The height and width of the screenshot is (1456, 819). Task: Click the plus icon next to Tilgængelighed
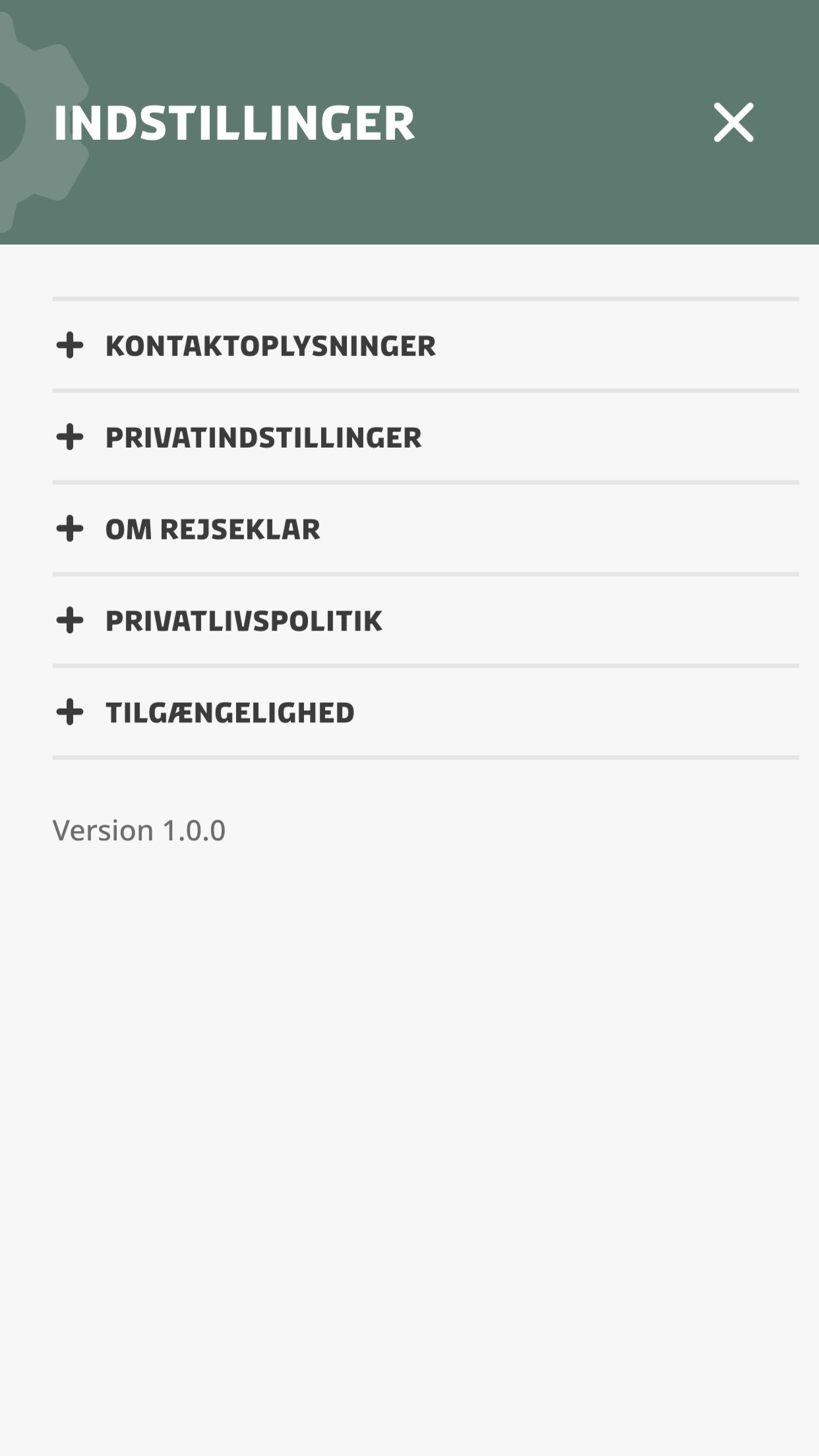tap(71, 712)
